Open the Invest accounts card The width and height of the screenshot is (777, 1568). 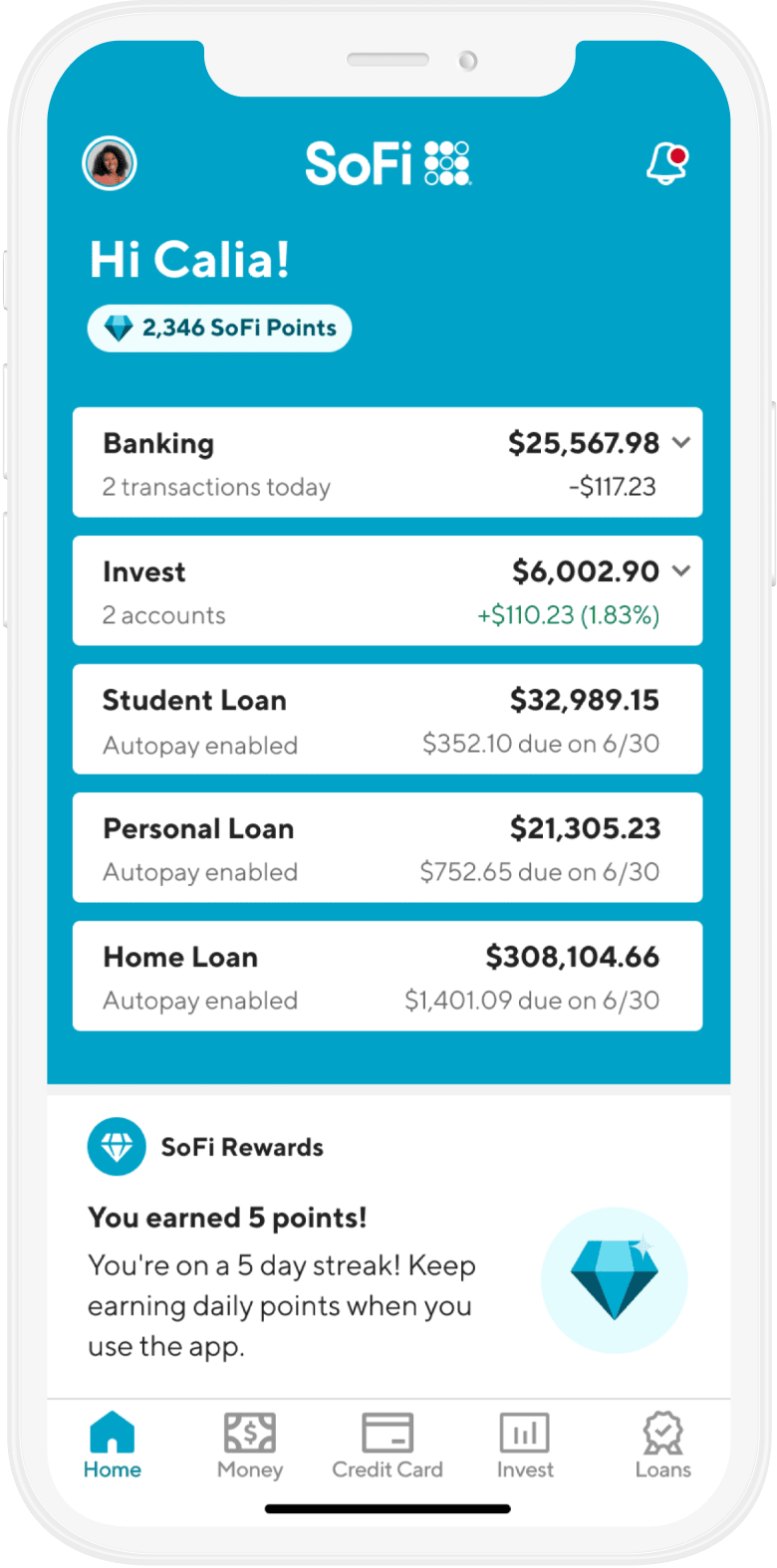(388, 590)
